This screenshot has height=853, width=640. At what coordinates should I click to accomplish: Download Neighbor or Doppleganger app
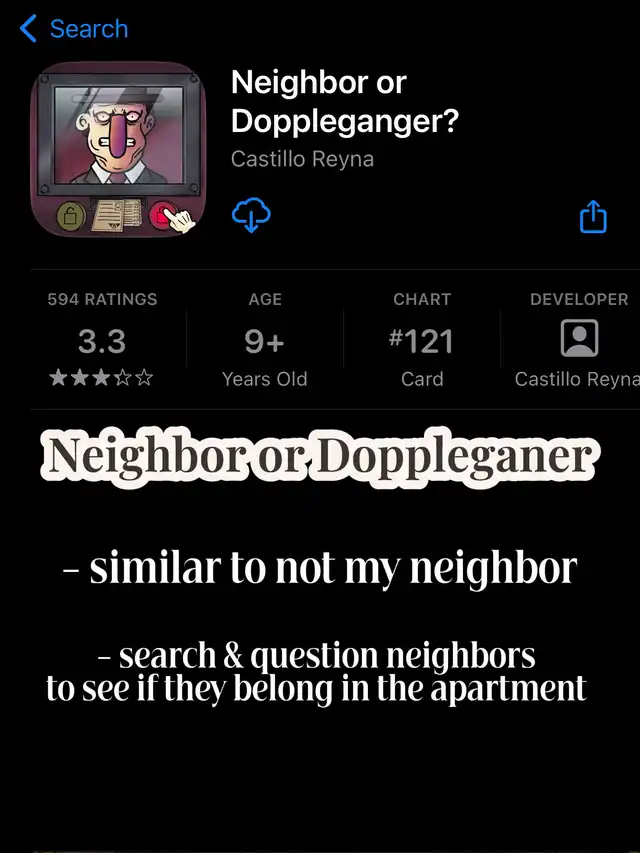(251, 214)
